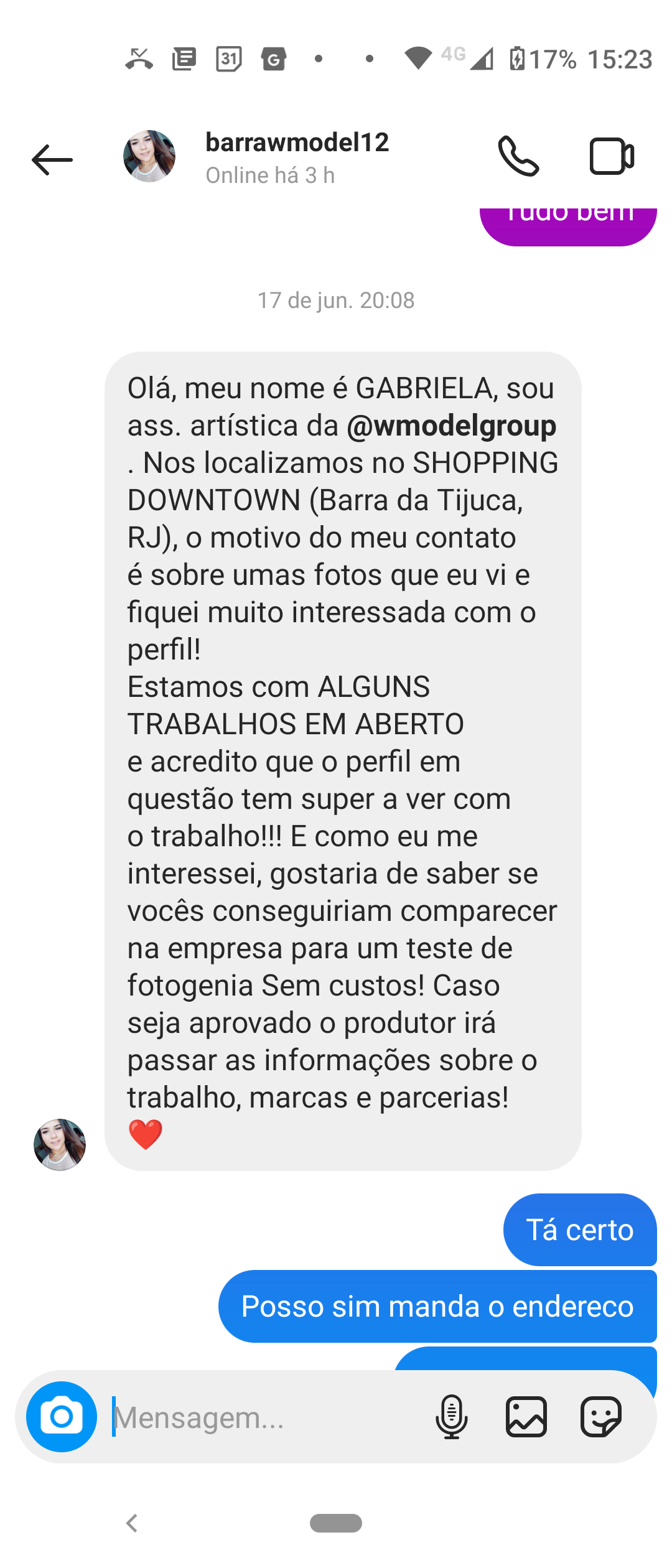
Task: Open the sticker picker
Action: coord(600,1417)
